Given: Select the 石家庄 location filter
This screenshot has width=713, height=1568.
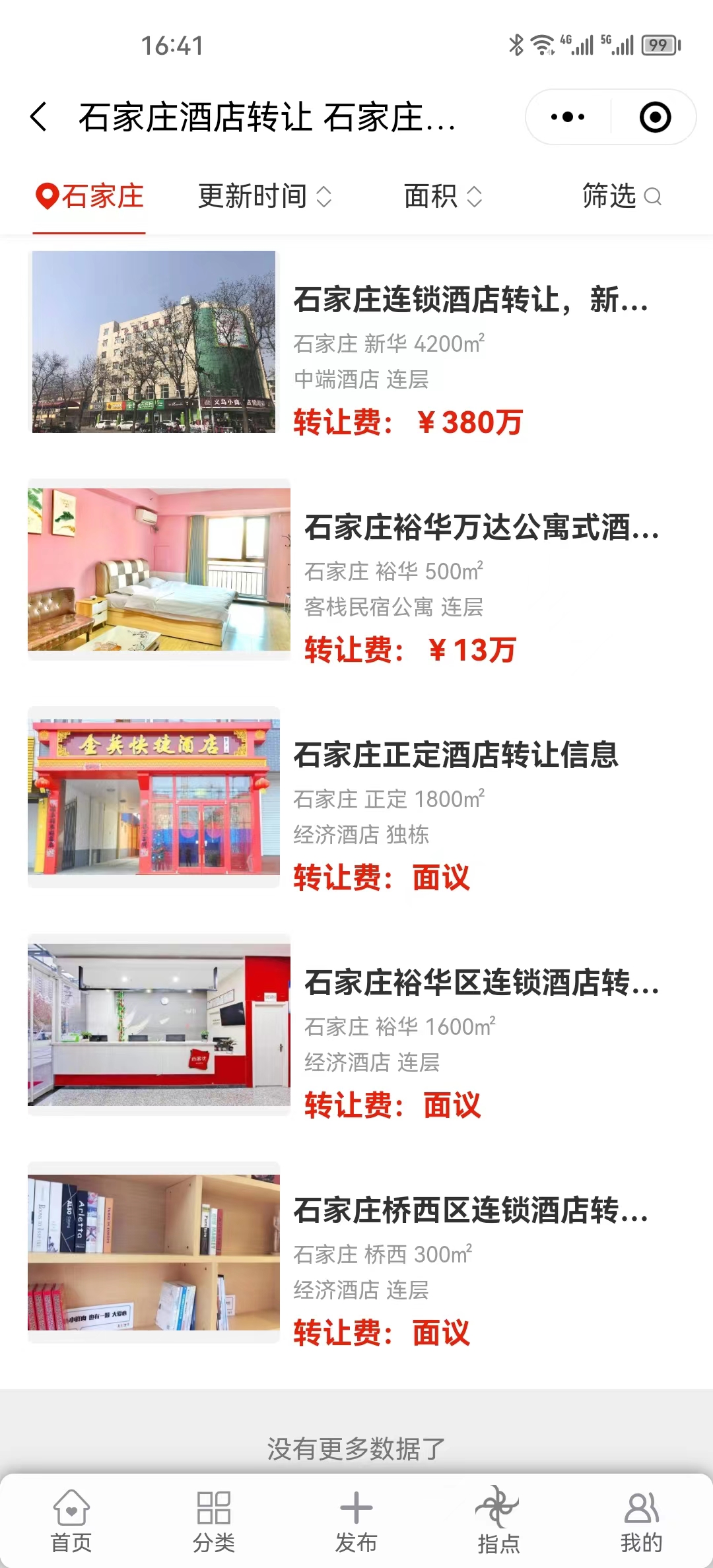Looking at the screenshot, I should (x=90, y=197).
